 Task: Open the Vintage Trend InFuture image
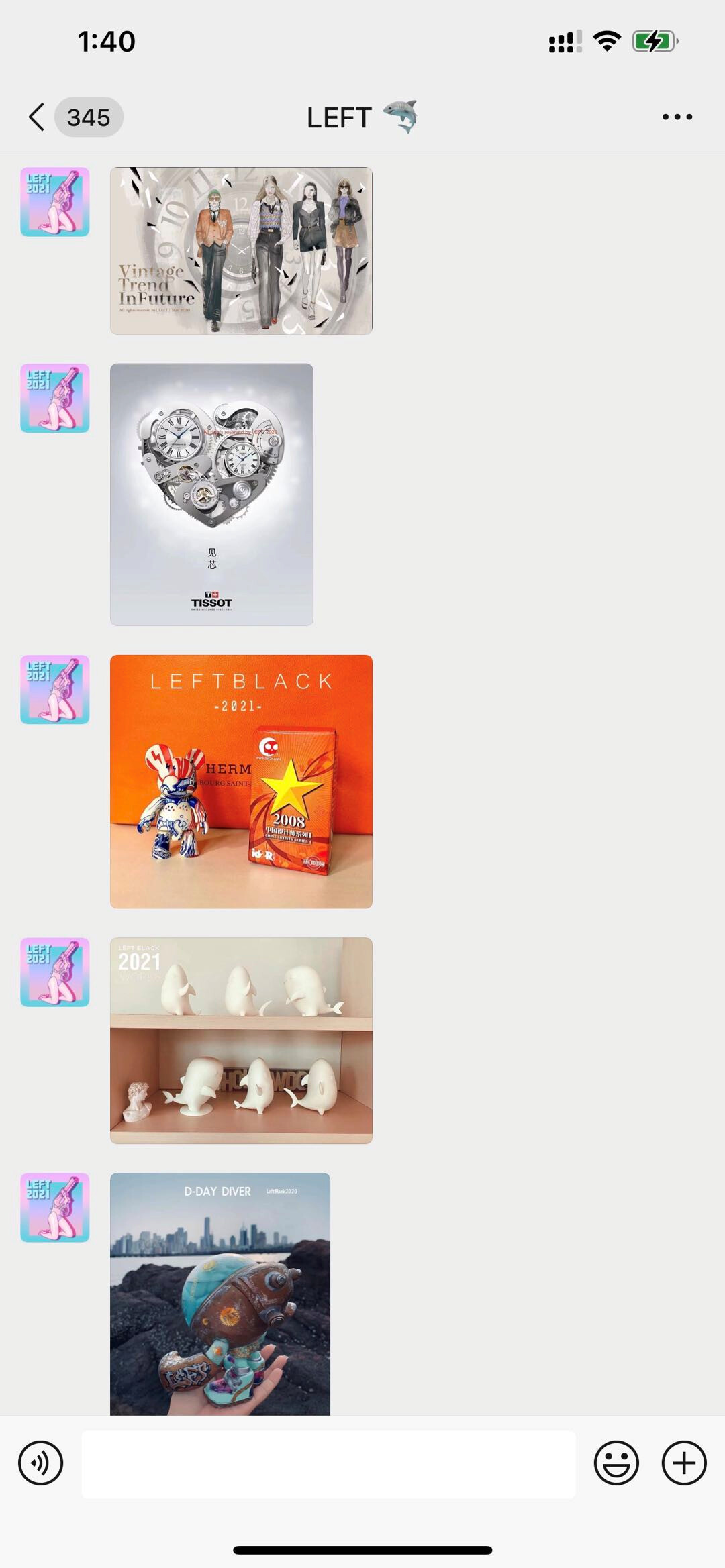(x=241, y=251)
